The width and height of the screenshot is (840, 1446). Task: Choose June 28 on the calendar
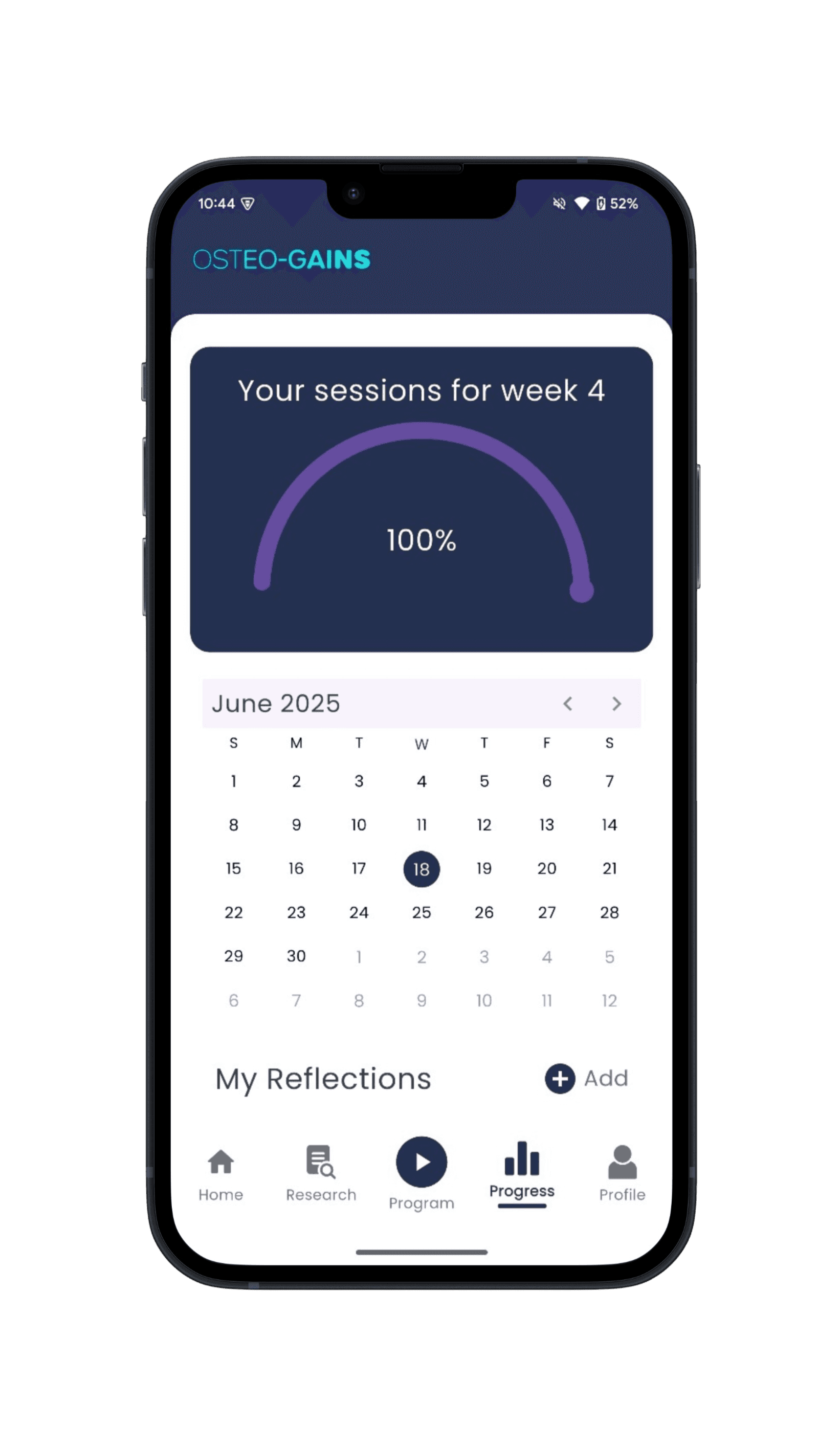coord(609,912)
